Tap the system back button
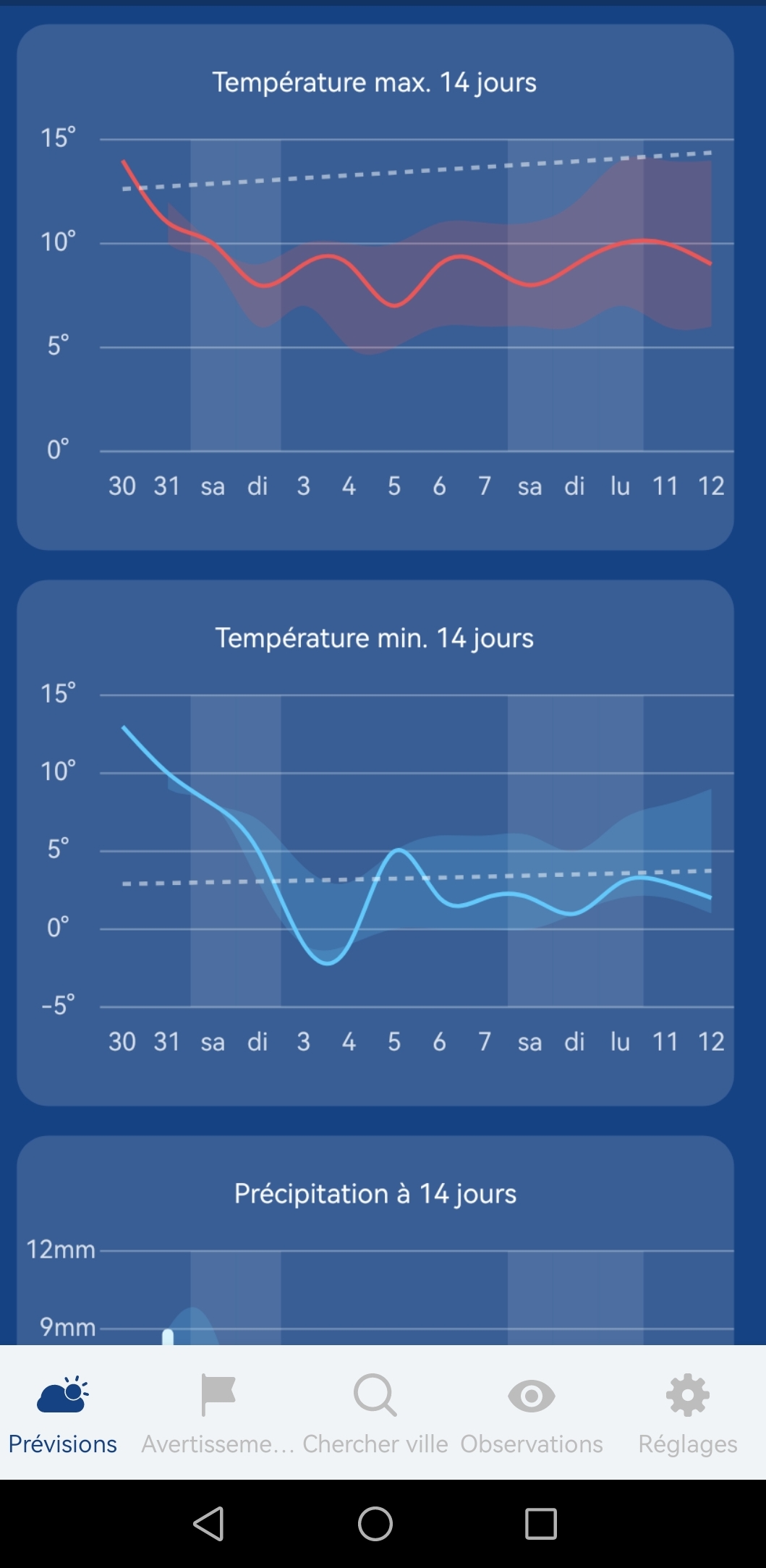Screen dimensions: 766x1568 pyautogui.click(x=209, y=1523)
